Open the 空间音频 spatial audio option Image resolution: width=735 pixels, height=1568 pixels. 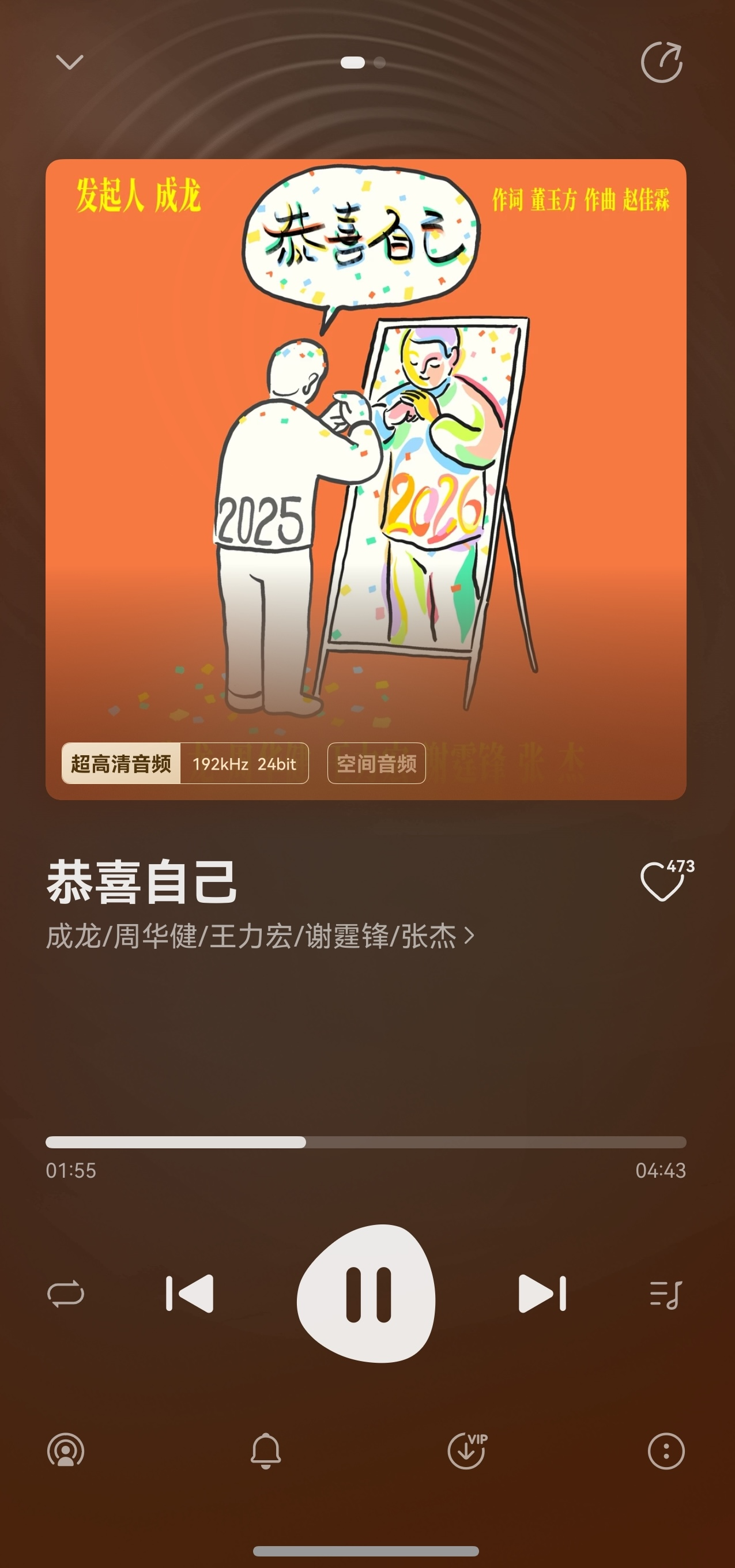coord(376,763)
